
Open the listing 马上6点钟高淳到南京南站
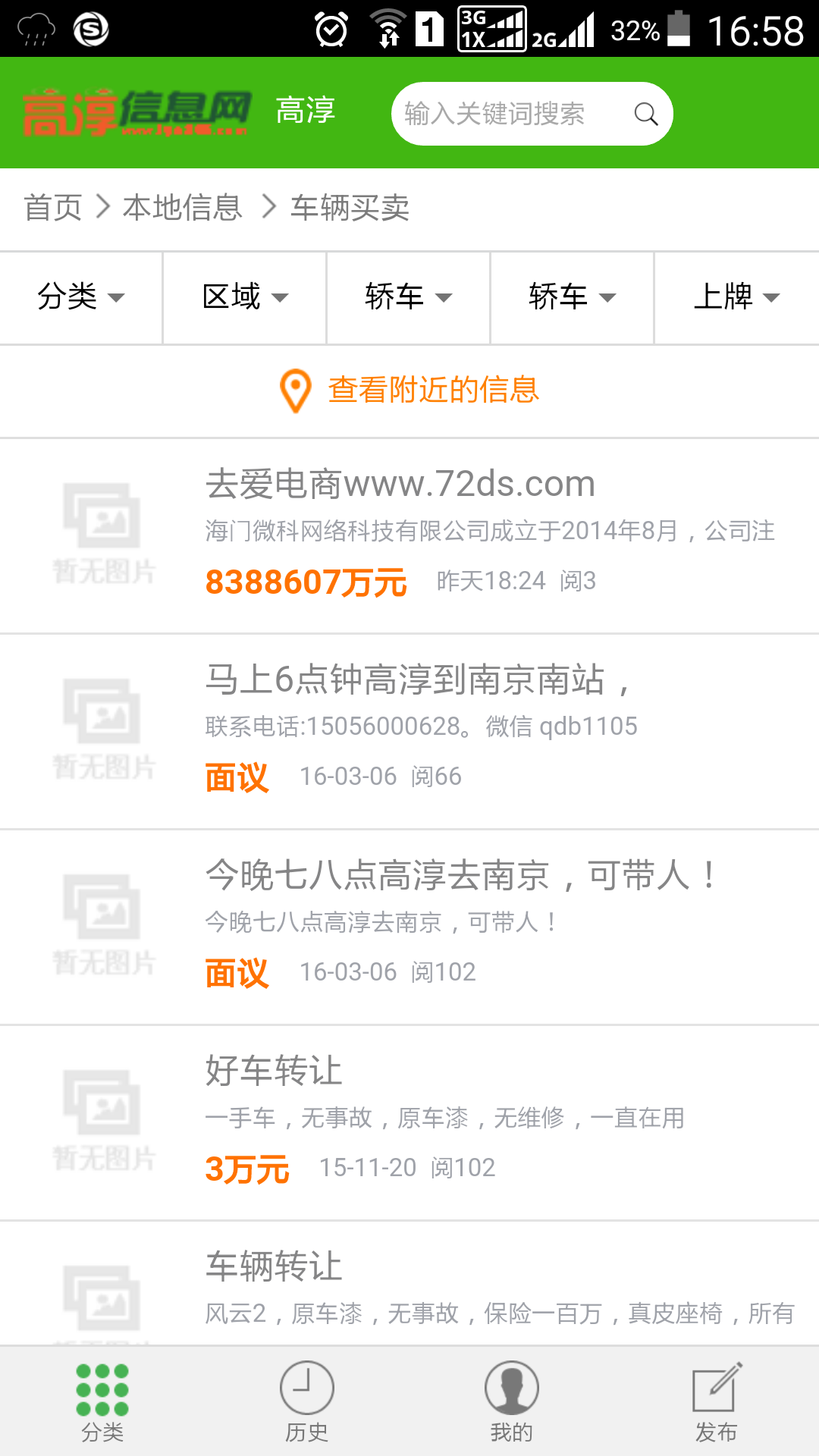click(x=417, y=679)
